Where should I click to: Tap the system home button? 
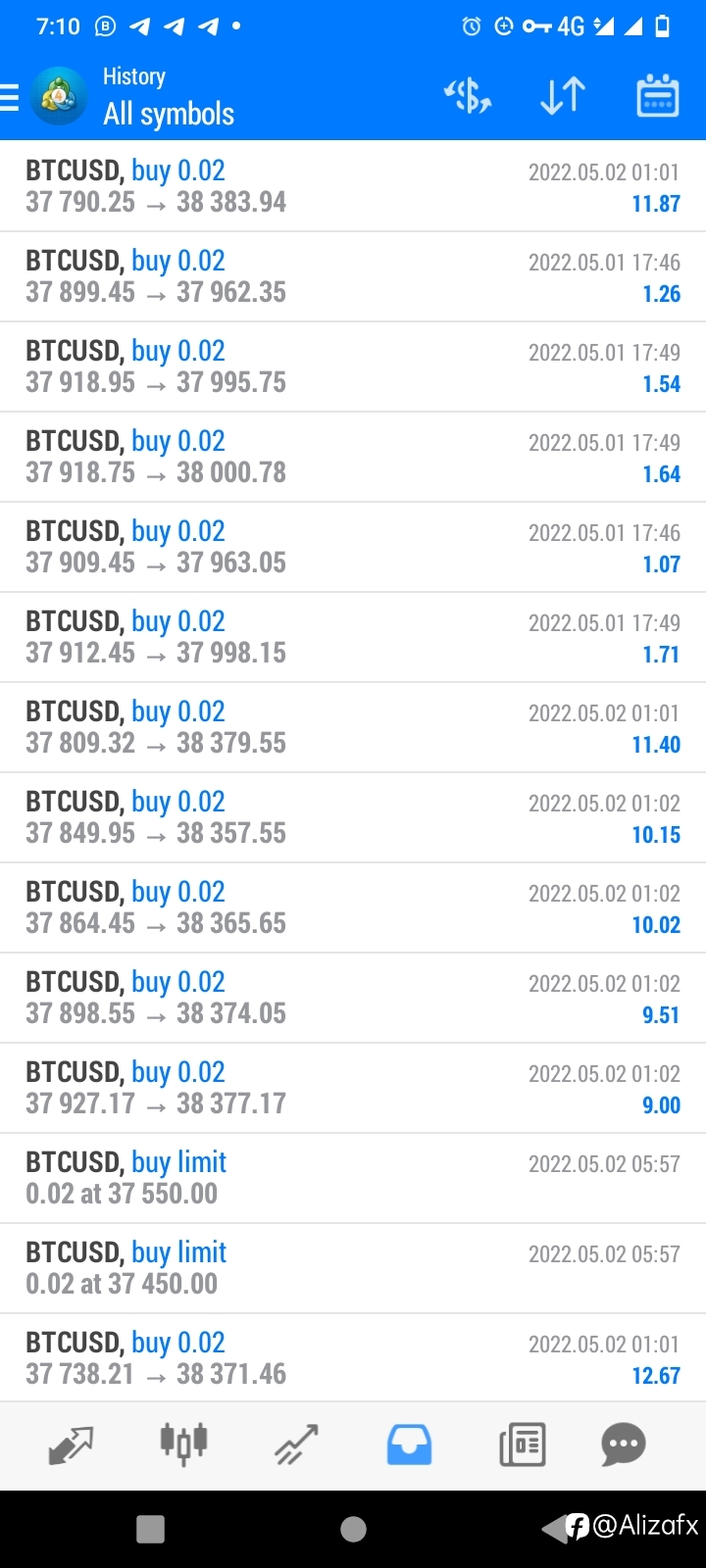[x=353, y=1529]
